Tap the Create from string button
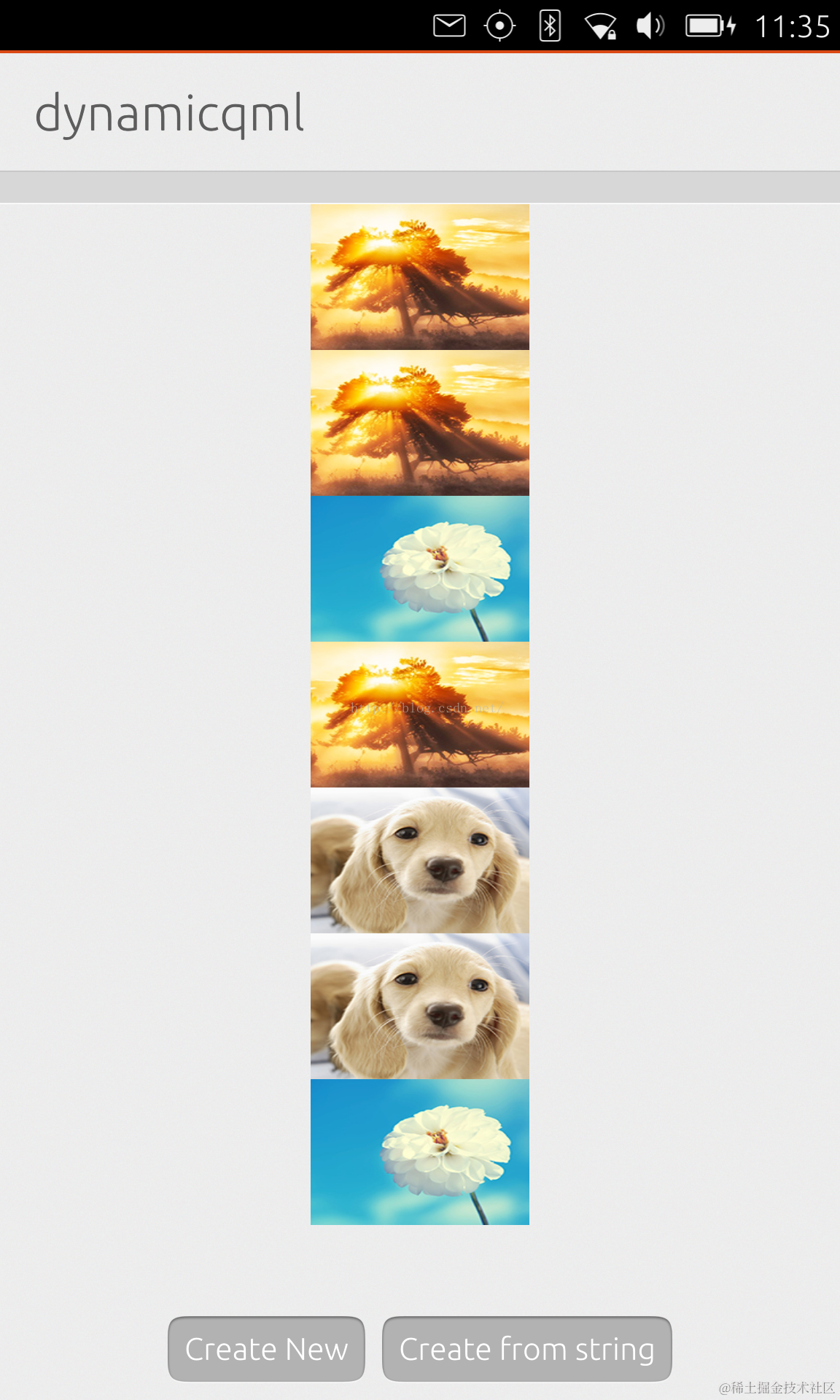The width and height of the screenshot is (840, 1400). point(526,1349)
